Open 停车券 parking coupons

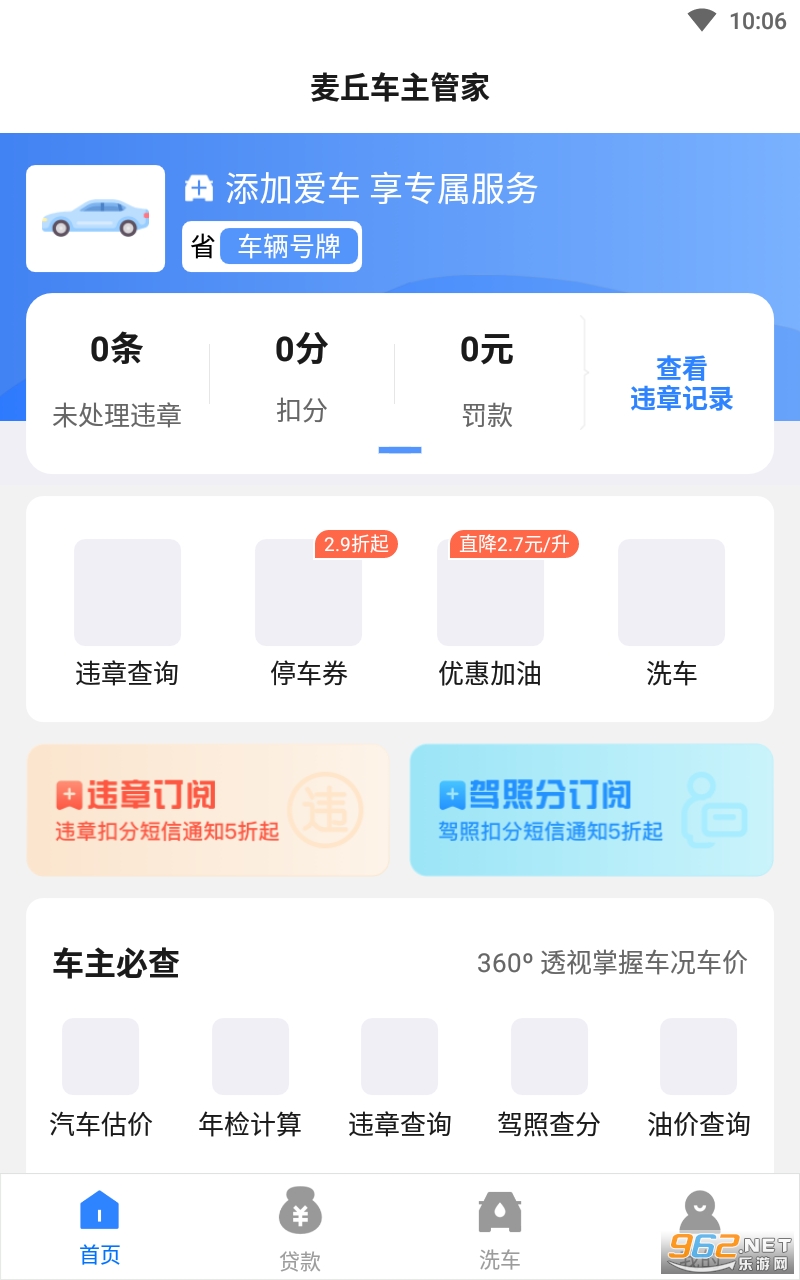pos(308,612)
